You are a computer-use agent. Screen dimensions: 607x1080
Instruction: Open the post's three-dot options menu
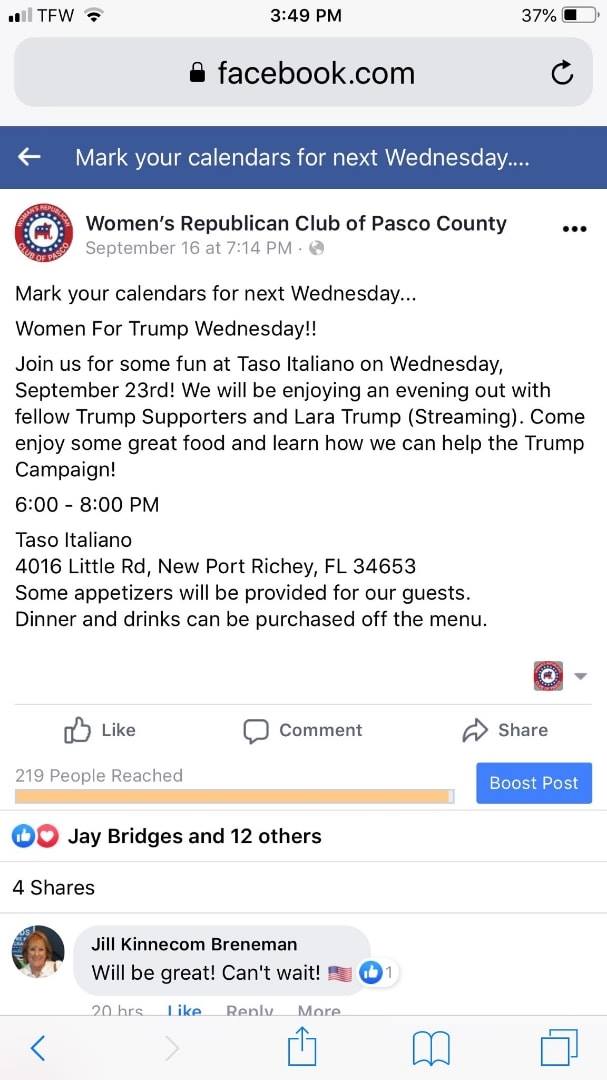pos(574,228)
